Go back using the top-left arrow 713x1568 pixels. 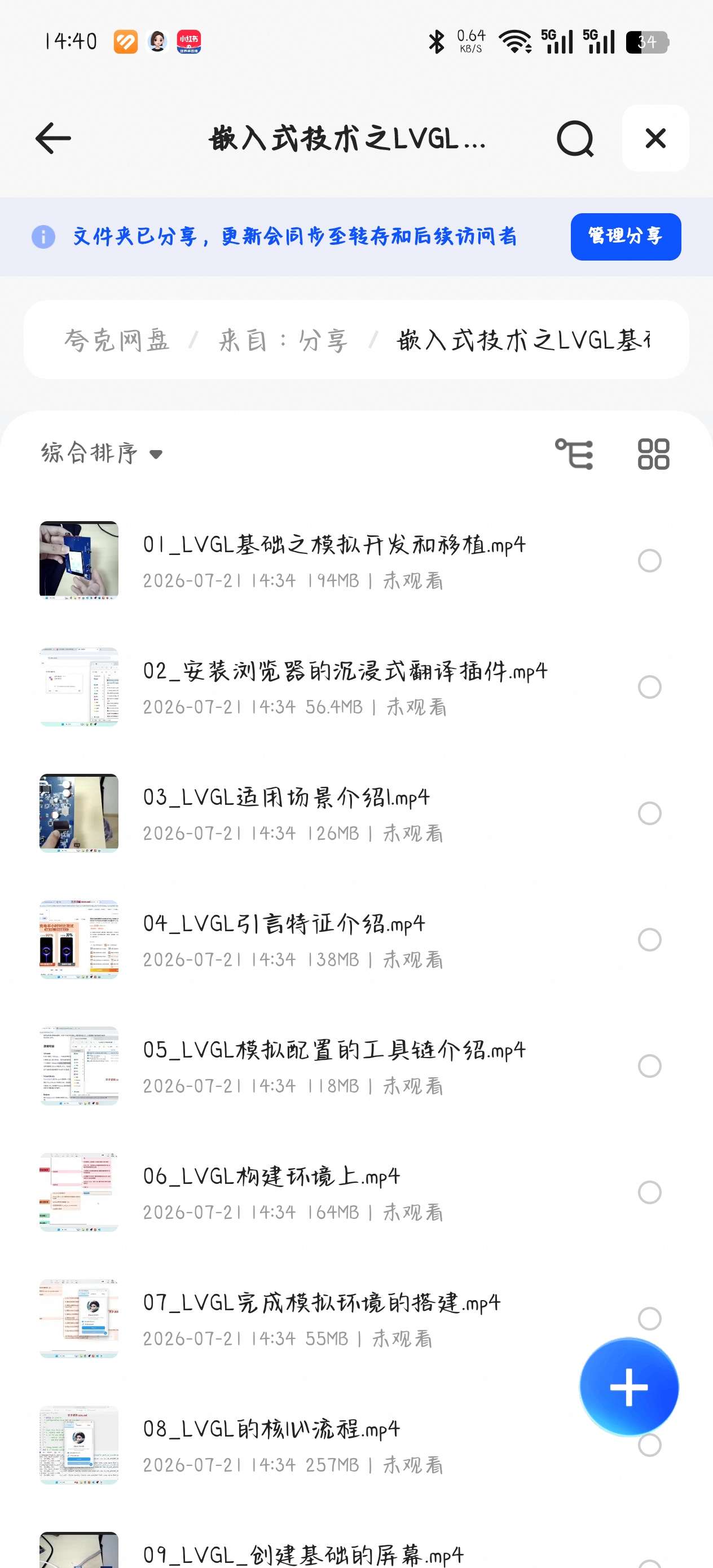pos(53,138)
